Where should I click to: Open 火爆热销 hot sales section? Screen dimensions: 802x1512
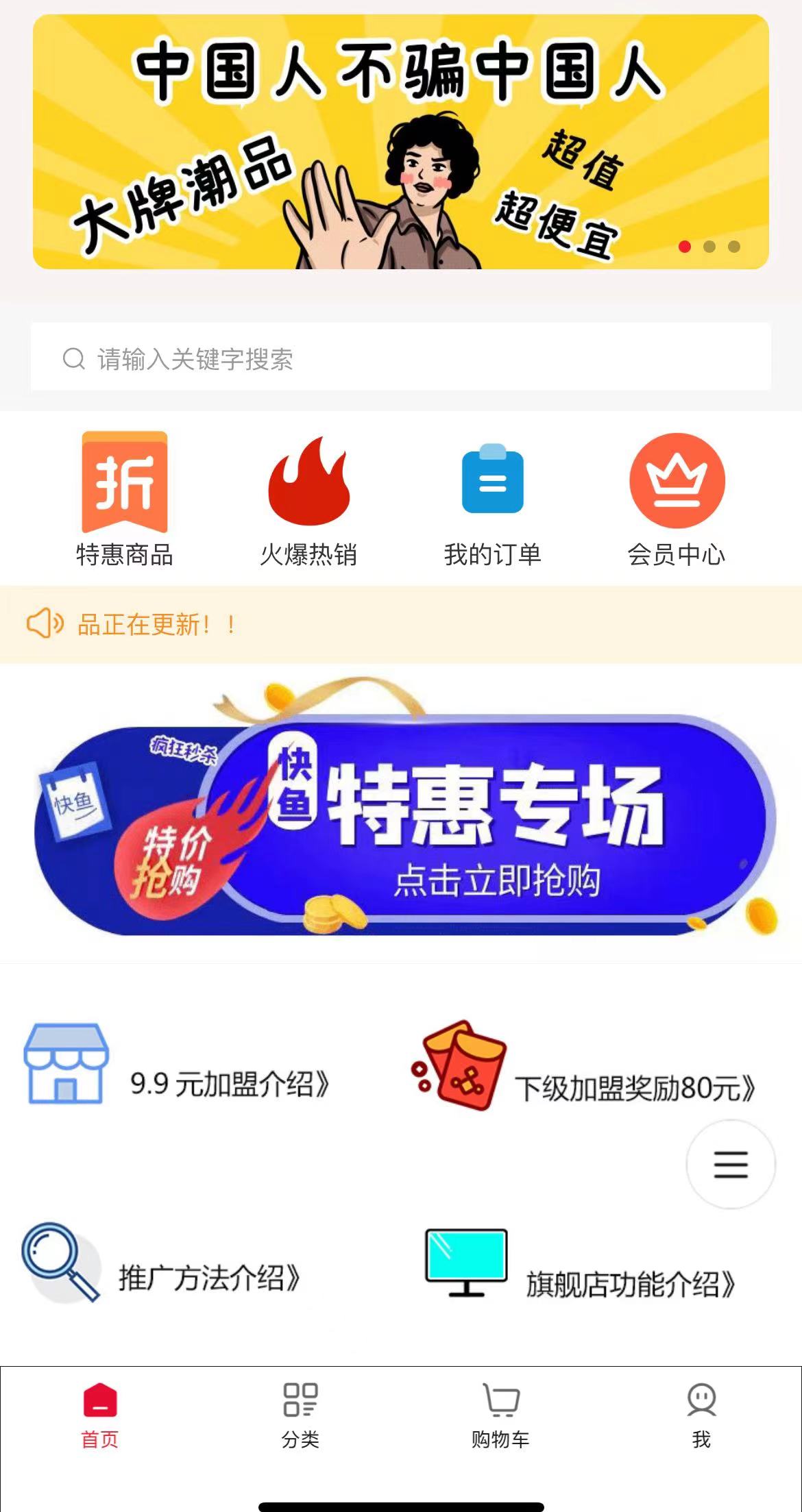click(308, 500)
